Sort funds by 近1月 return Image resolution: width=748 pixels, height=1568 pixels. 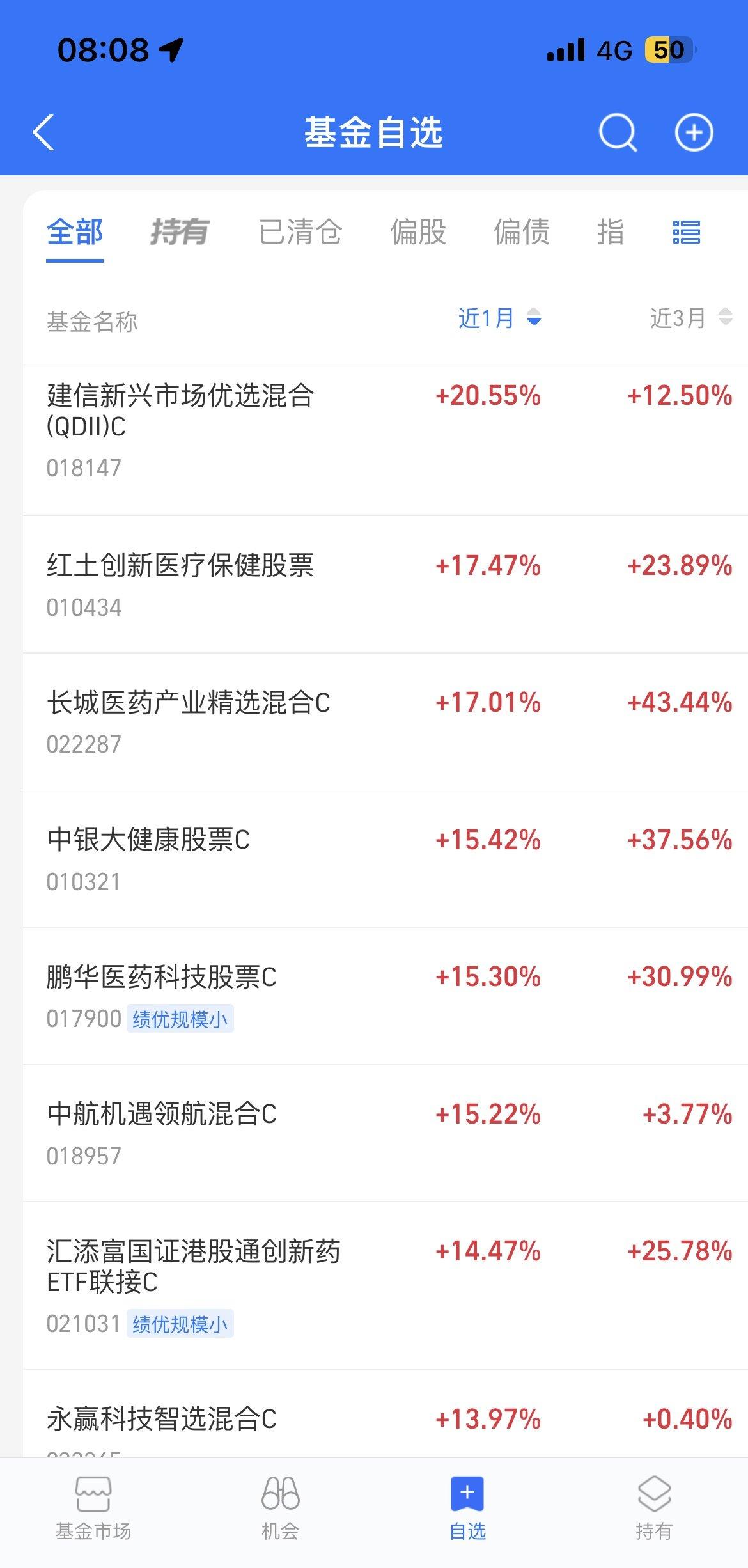(x=499, y=318)
